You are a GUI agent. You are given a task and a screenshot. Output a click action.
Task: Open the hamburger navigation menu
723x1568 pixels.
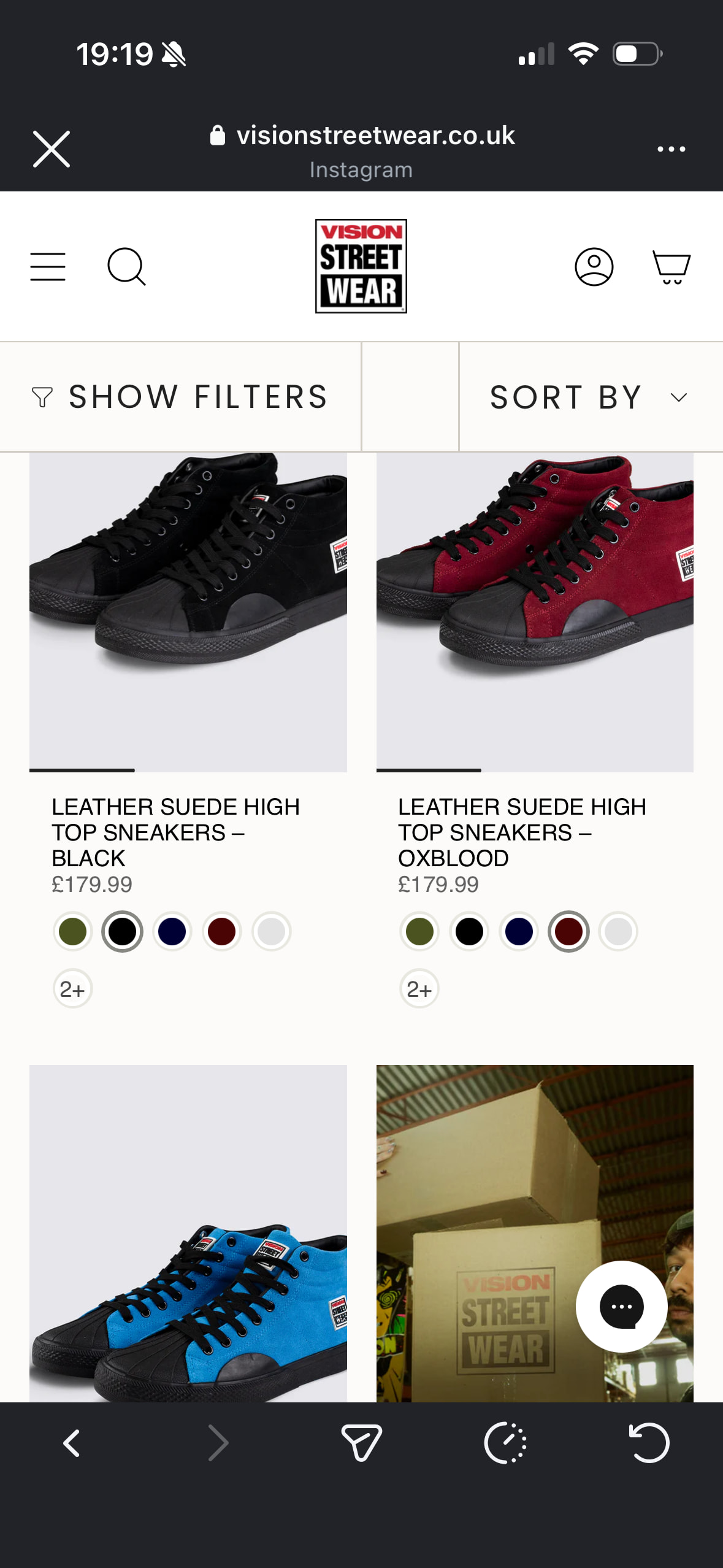pyautogui.click(x=48, y=267)
